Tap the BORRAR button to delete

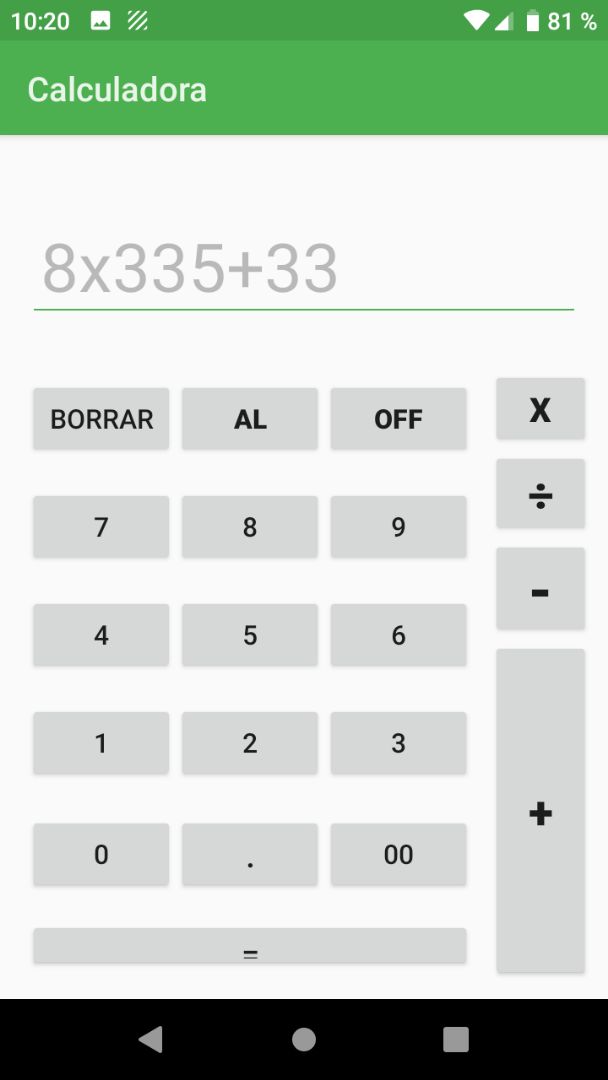(x=101, y=419)
